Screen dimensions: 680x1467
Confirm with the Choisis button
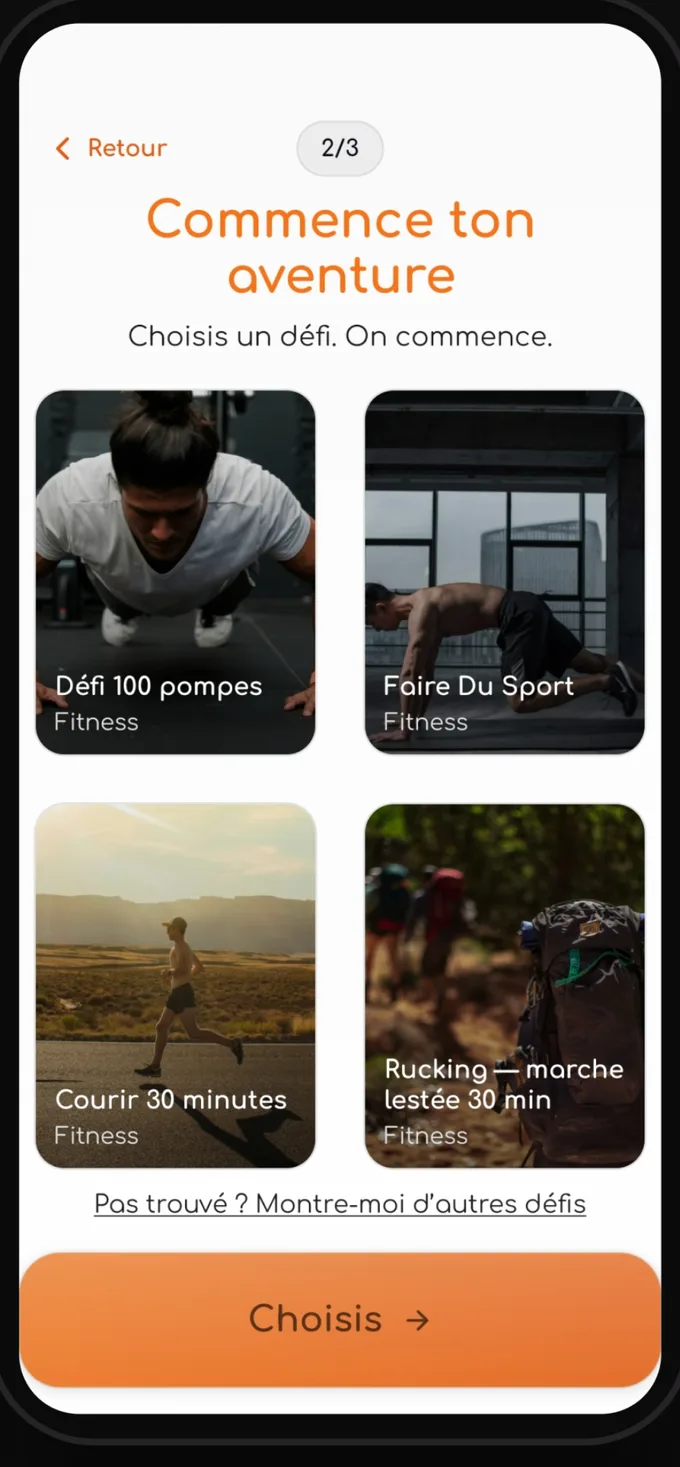point(340,1319)
